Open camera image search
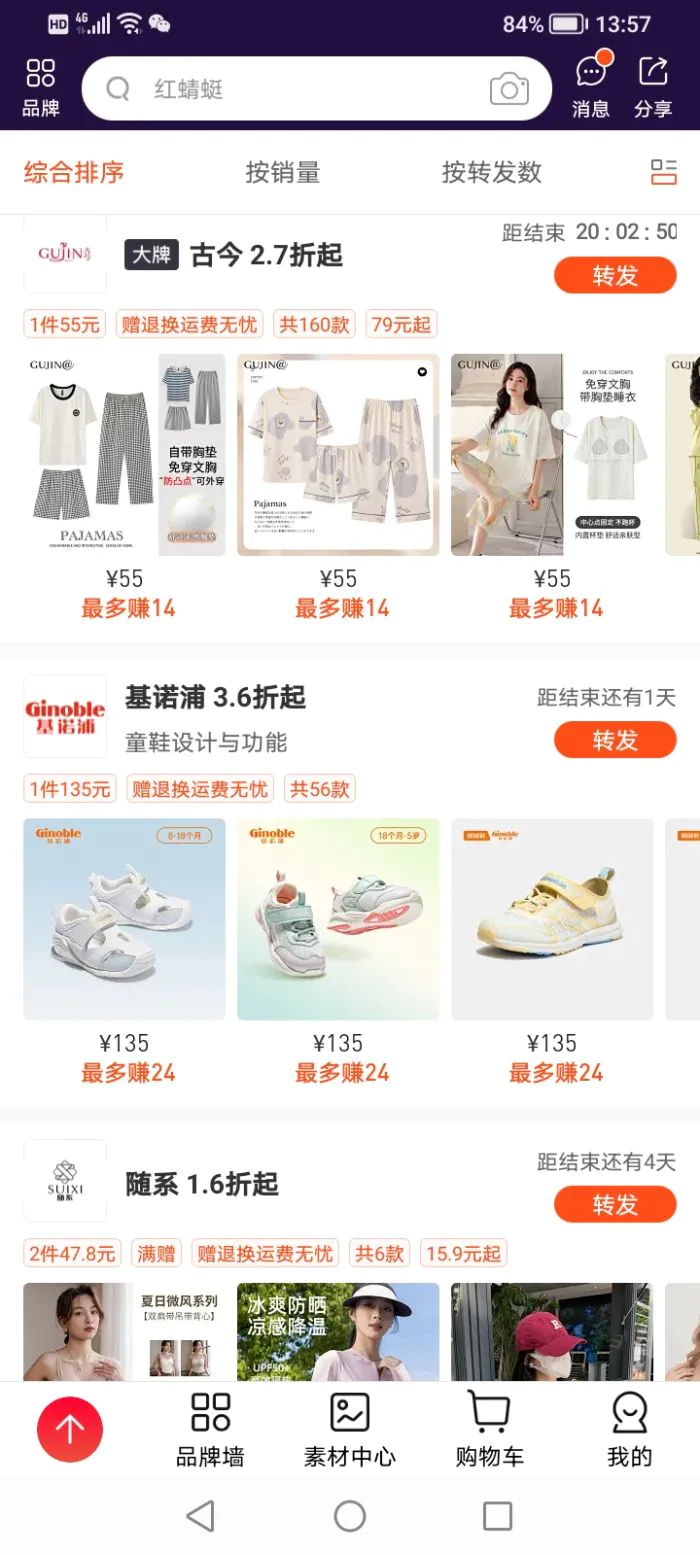The height and width of the screenshot is (1555, 700). pyautogui.click(x=509, y=89)
